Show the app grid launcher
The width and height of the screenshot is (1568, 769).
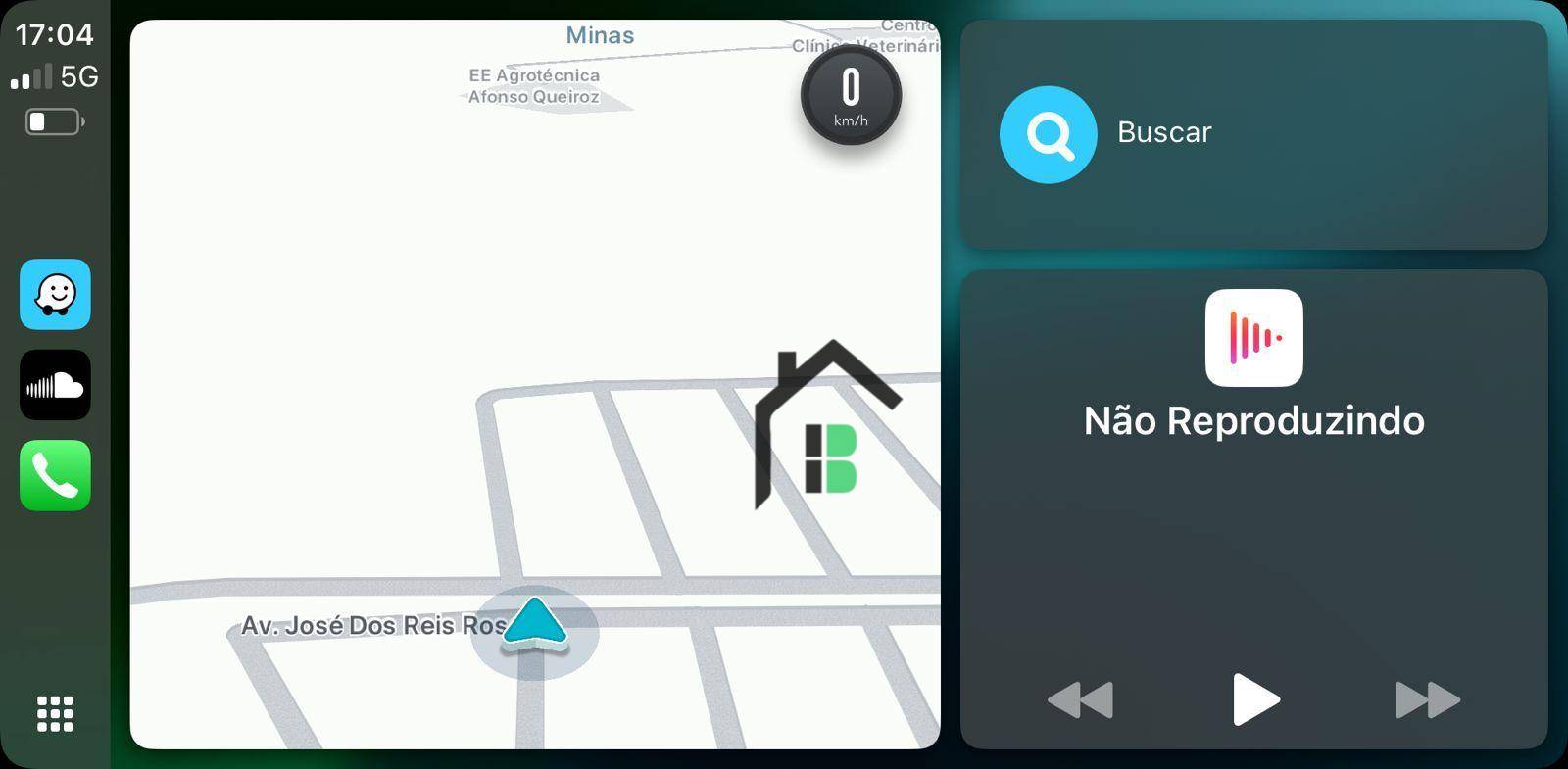pyautogui.click(x=55, y=713)
